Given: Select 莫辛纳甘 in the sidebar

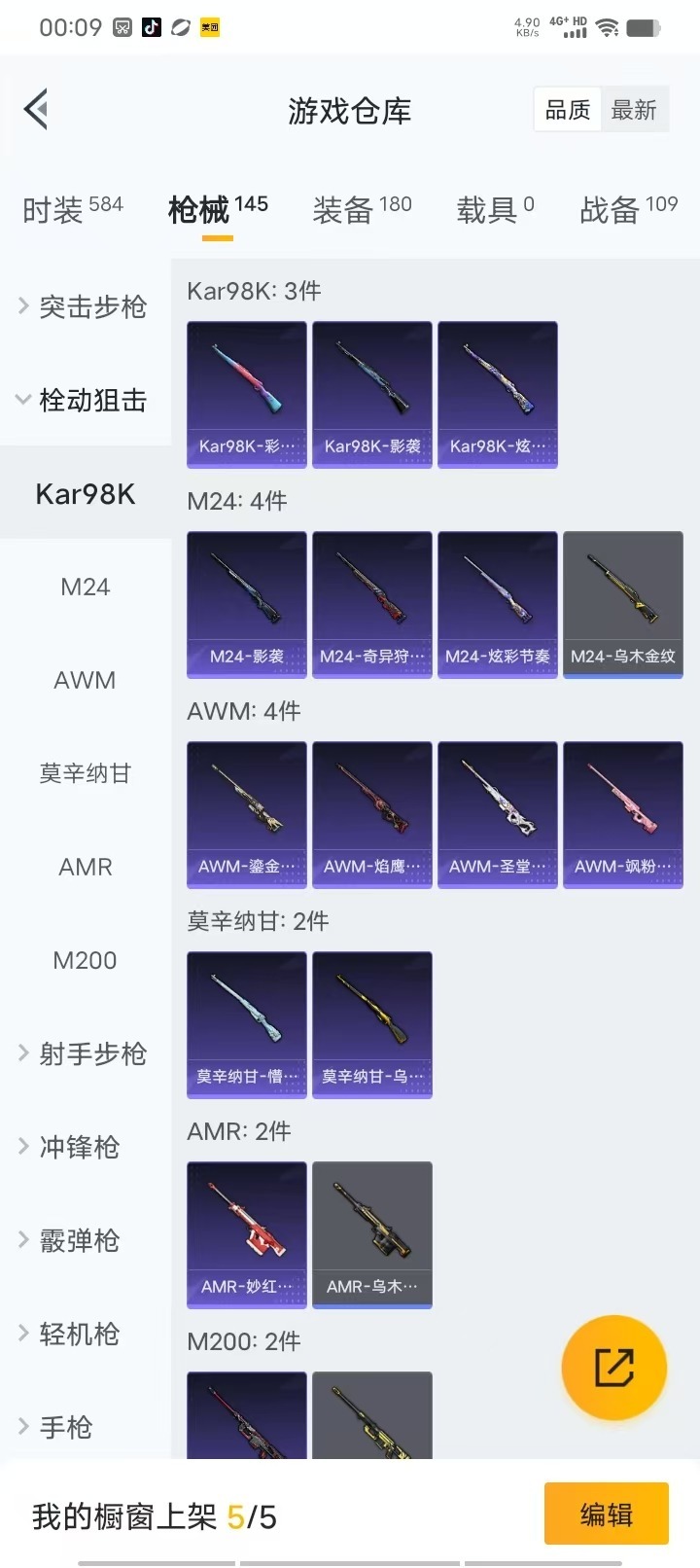Looking at the screenshot, I should pyautogui.click(x=85, y=773).
